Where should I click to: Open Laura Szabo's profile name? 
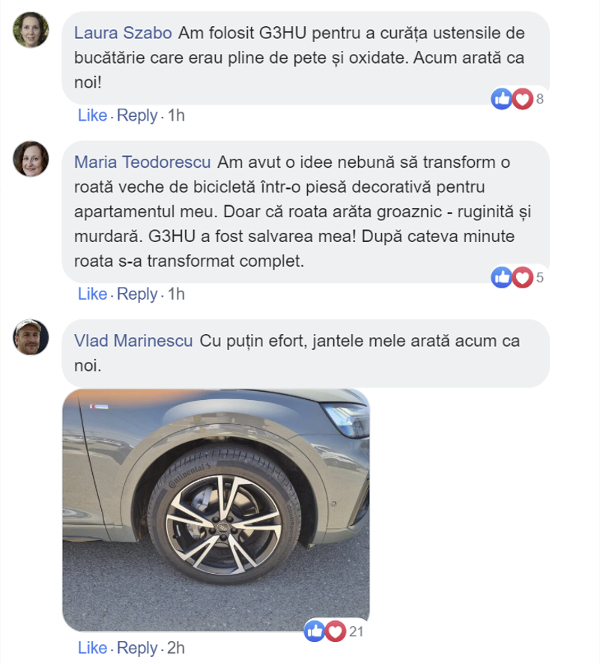point(123,31)
